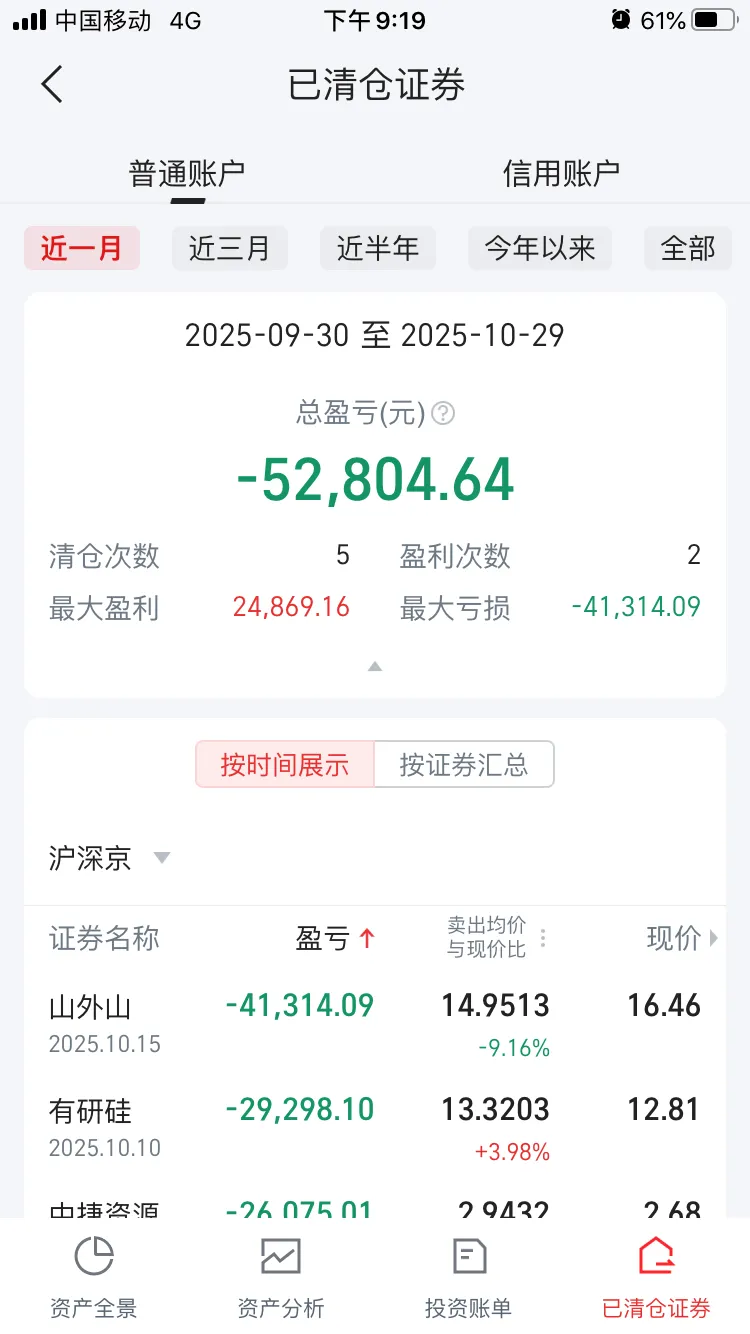The width and height of the screenshot is (750, 1334).
Task: Select the 全部 time range
Action: pos(688,248)
